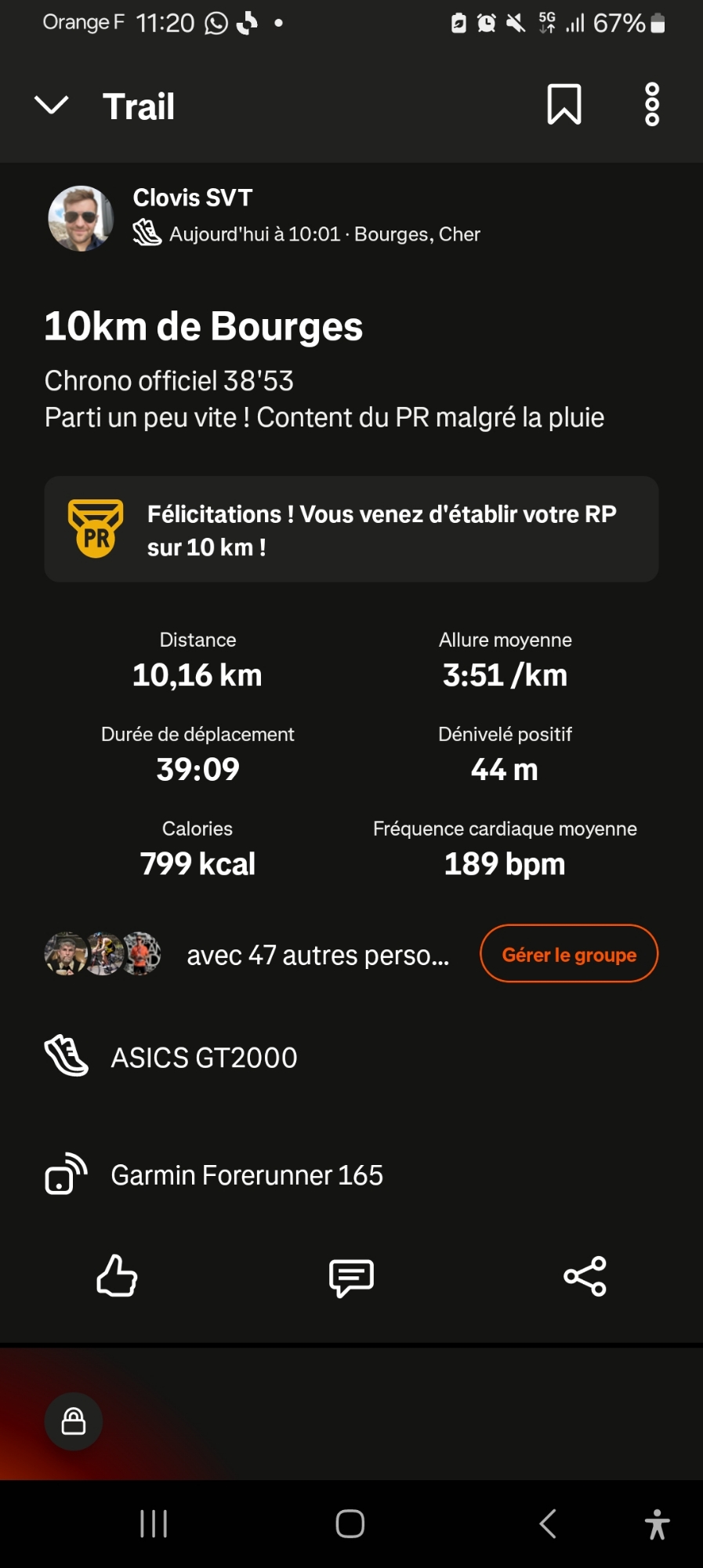Open the comments for this activity

click(351, 1277)
